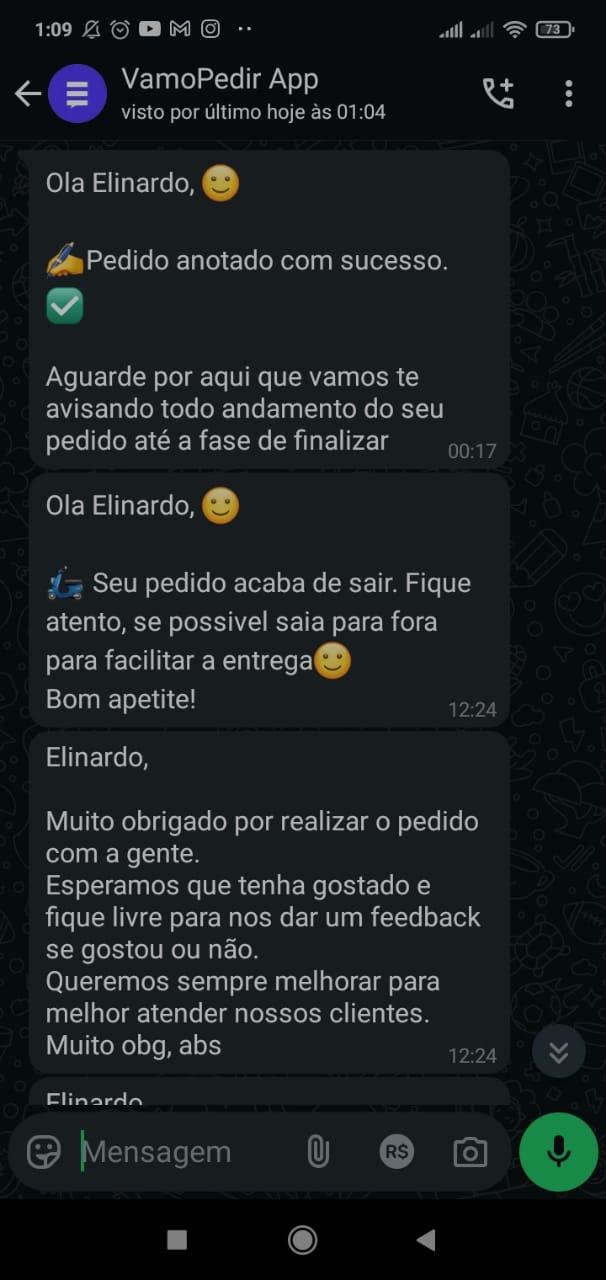Start a call with VamoPedir App
Image resolution: width=606 pixels, height=1280 pixels.
(x=498, y=94)
